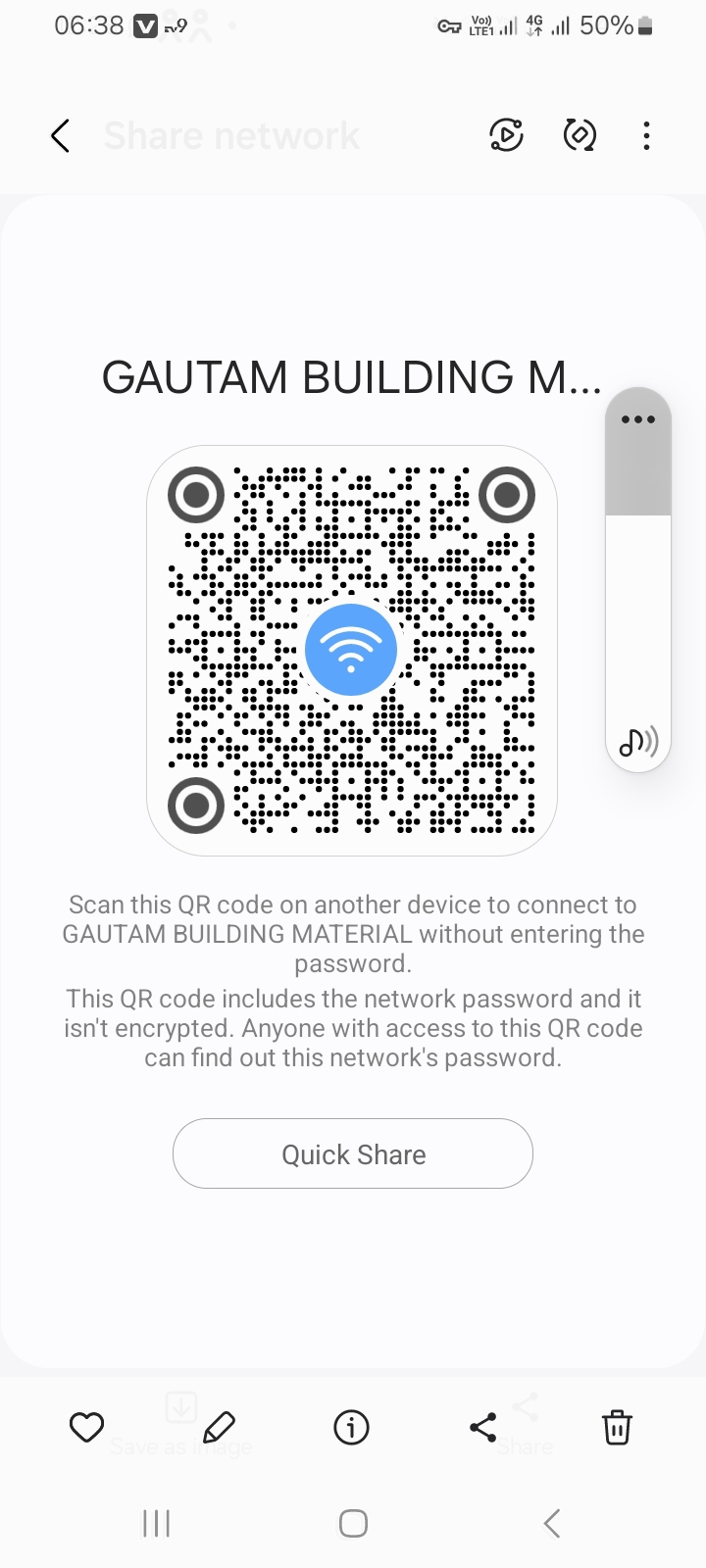Mark this image as favorite

click(x=86, y=1428)
